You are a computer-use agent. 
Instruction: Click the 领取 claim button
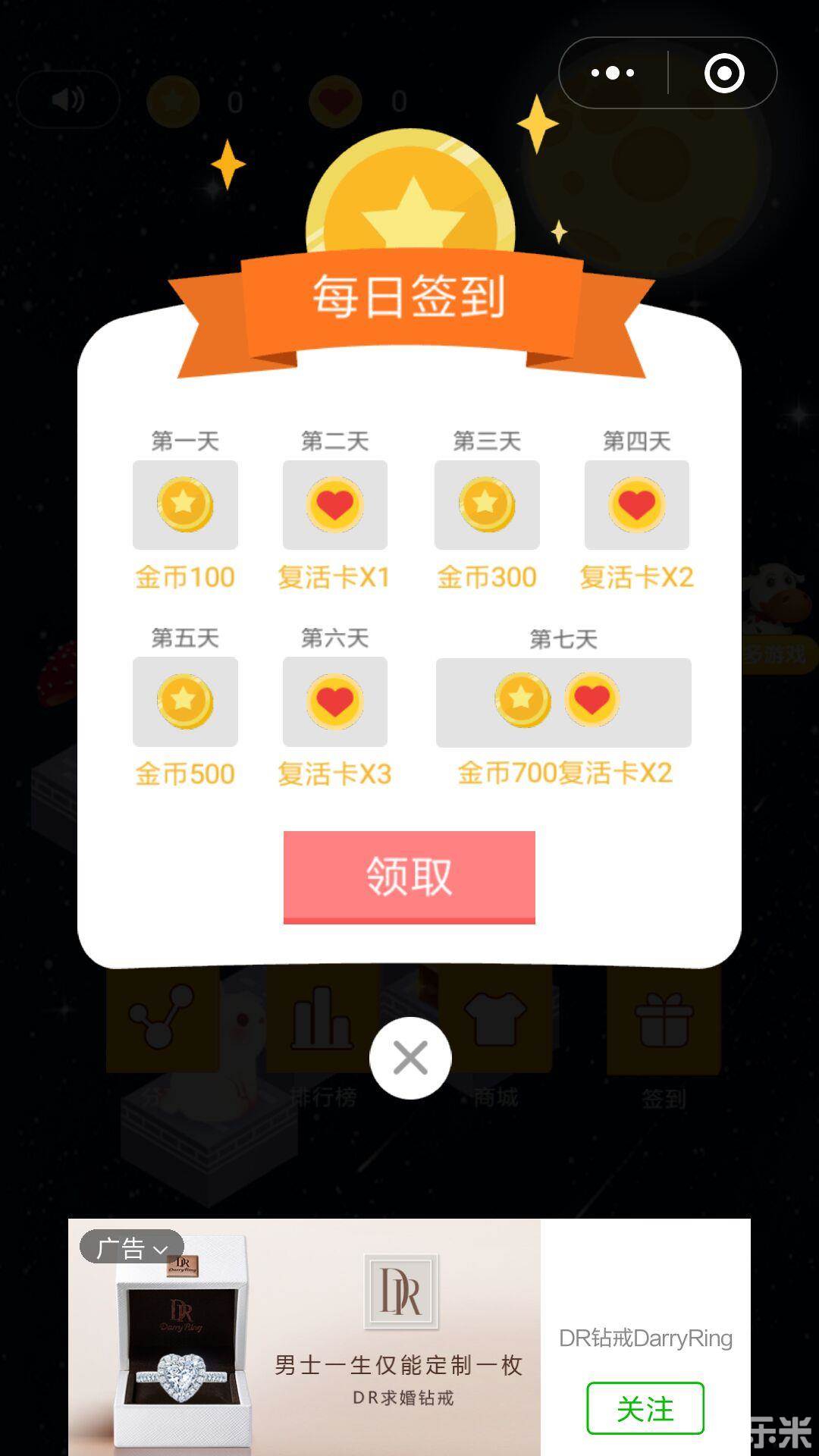(x=409, y=876)
